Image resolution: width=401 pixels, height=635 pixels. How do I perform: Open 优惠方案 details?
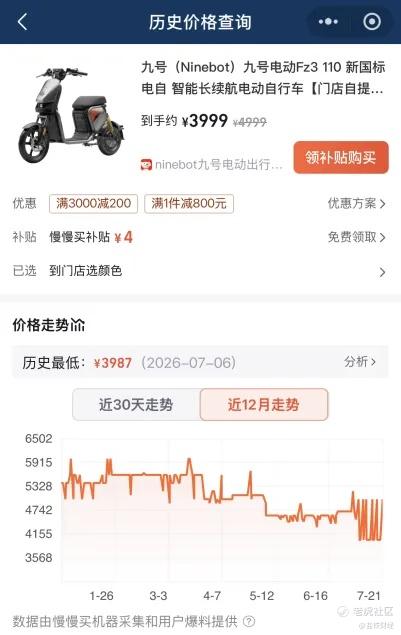coord(356,203)
